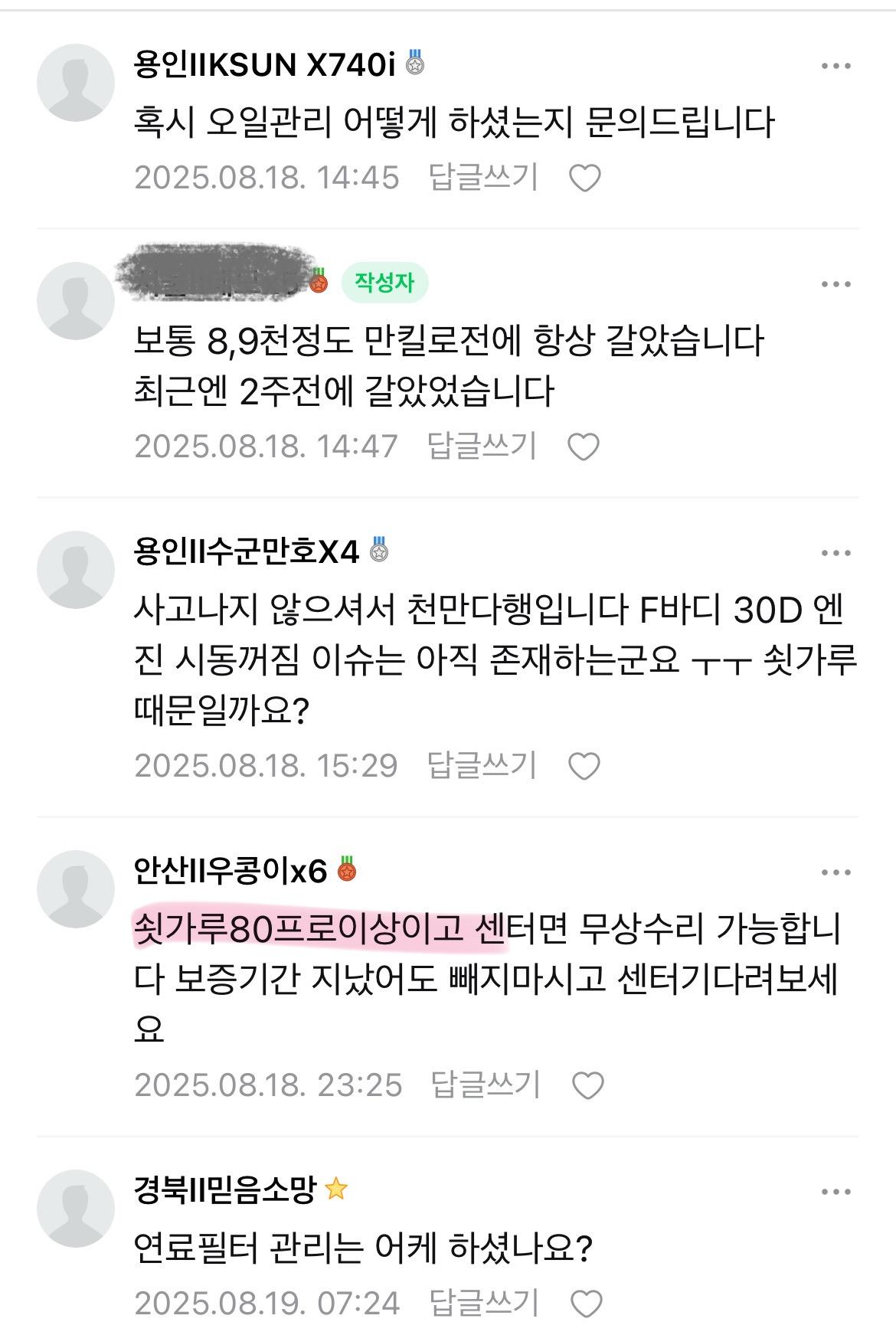Tap 답글쓰기 under the author's reply
896x1335 pixels.
(x=482, y=446)
